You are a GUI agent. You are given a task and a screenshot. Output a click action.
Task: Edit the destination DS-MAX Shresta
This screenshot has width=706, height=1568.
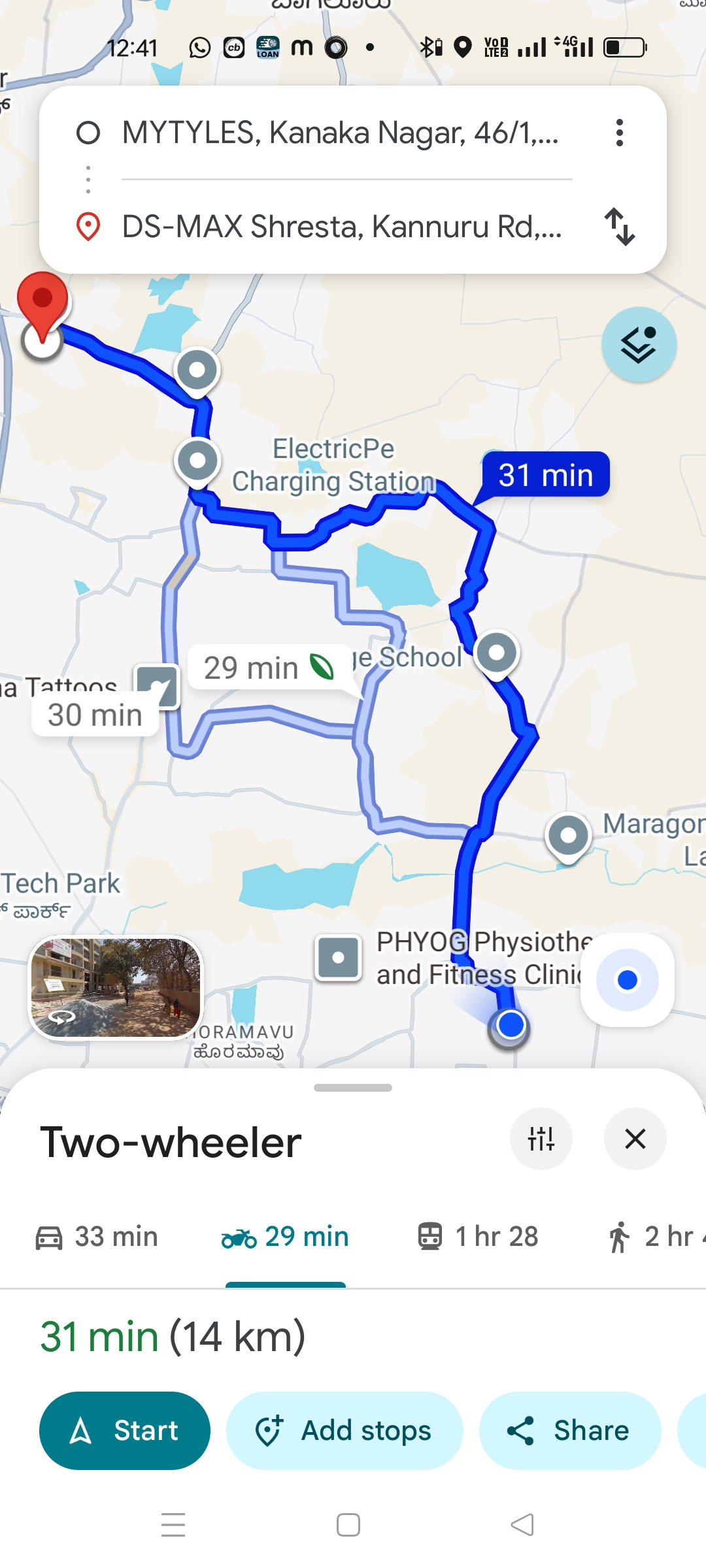pos(341,227)
